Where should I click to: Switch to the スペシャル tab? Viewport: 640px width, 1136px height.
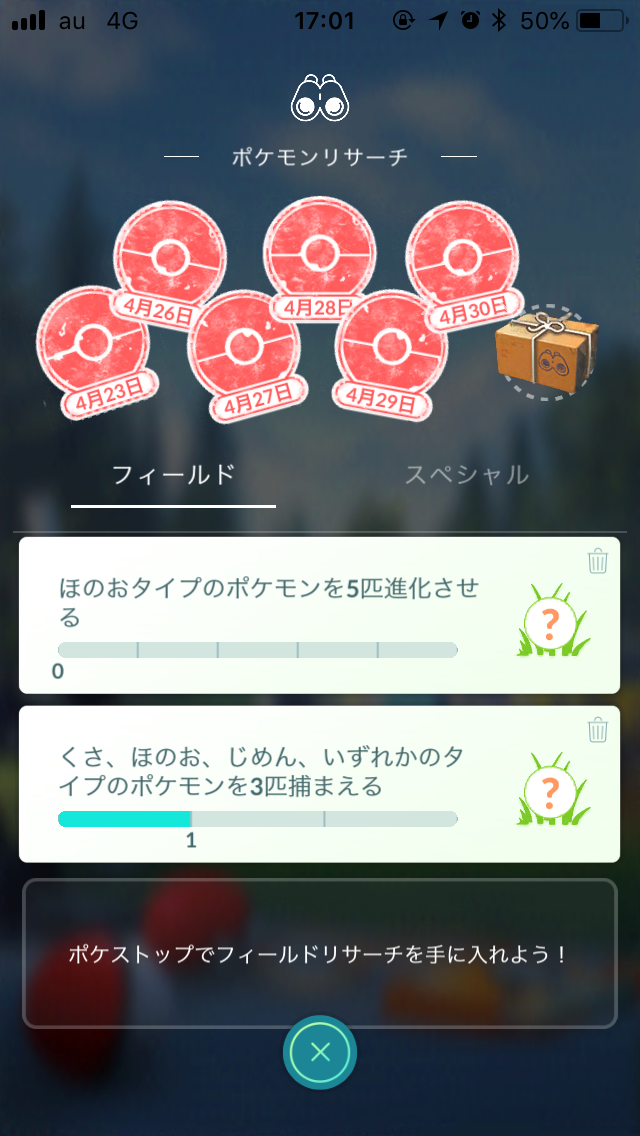(467, 475)
